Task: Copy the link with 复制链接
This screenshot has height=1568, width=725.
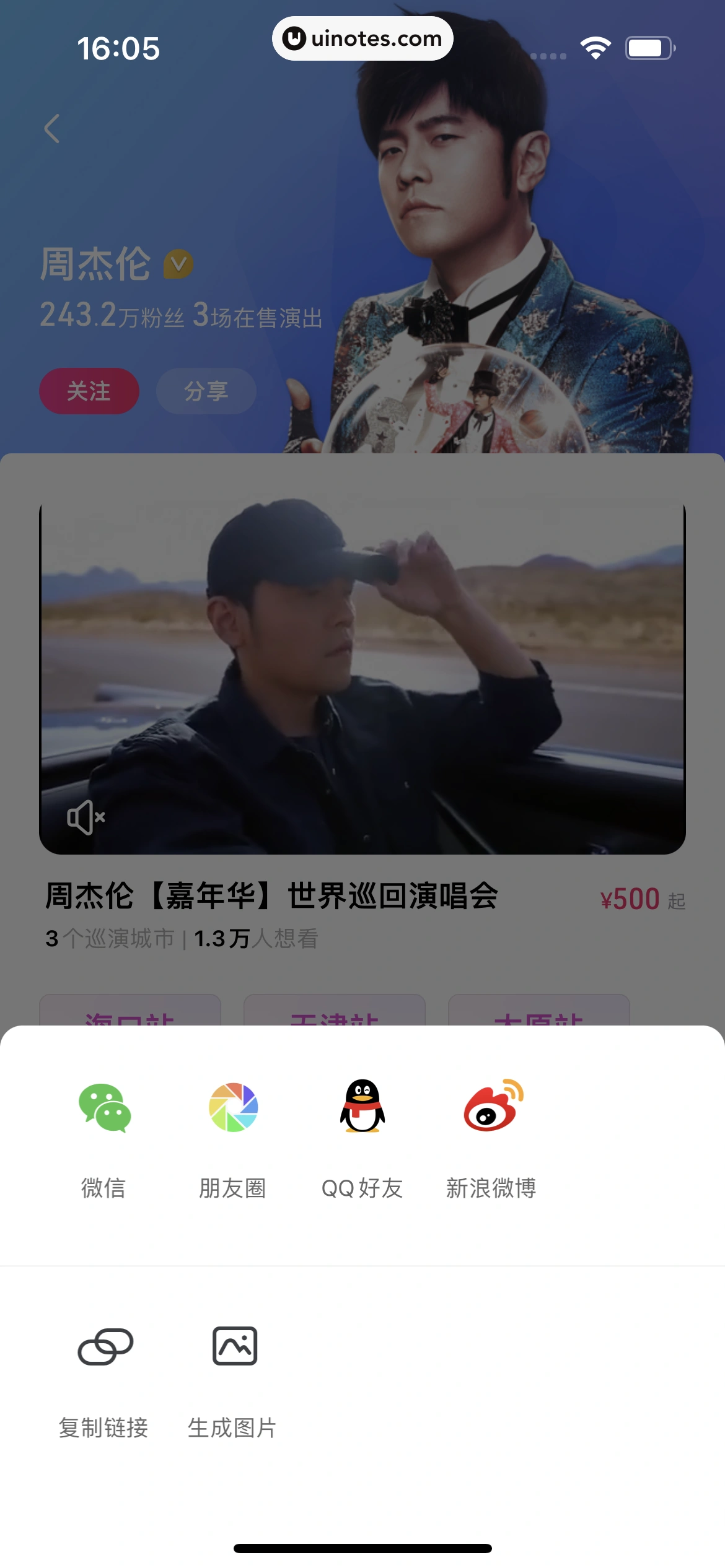Action: (104, 1348)
